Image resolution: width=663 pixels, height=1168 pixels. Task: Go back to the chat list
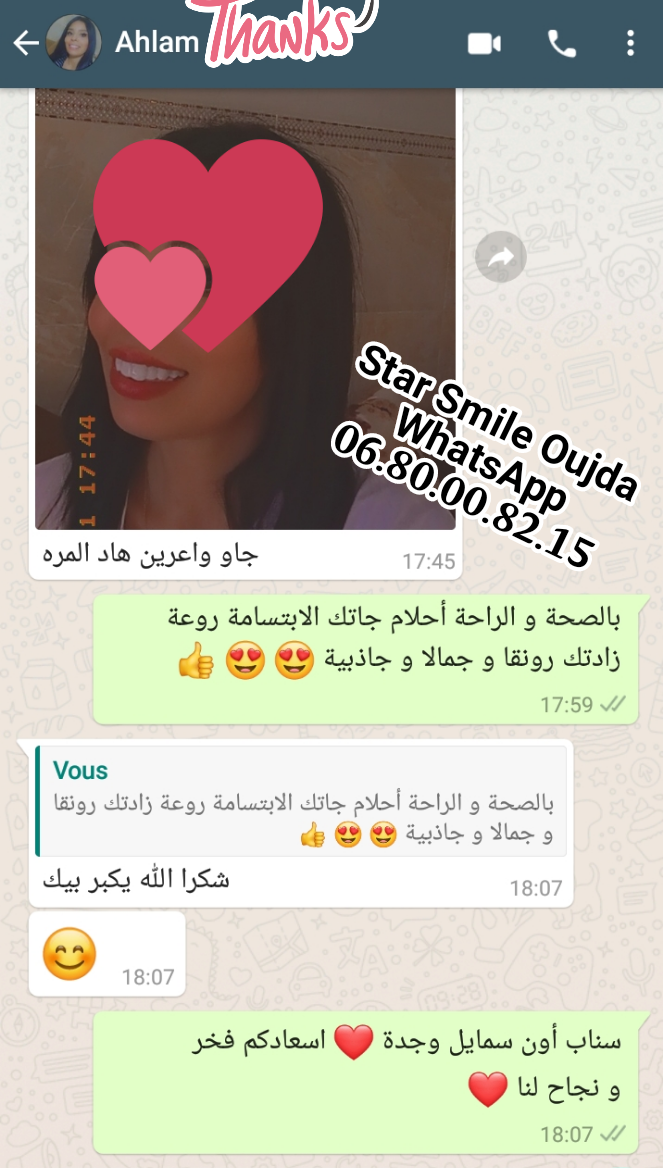(x=25, y=43)
